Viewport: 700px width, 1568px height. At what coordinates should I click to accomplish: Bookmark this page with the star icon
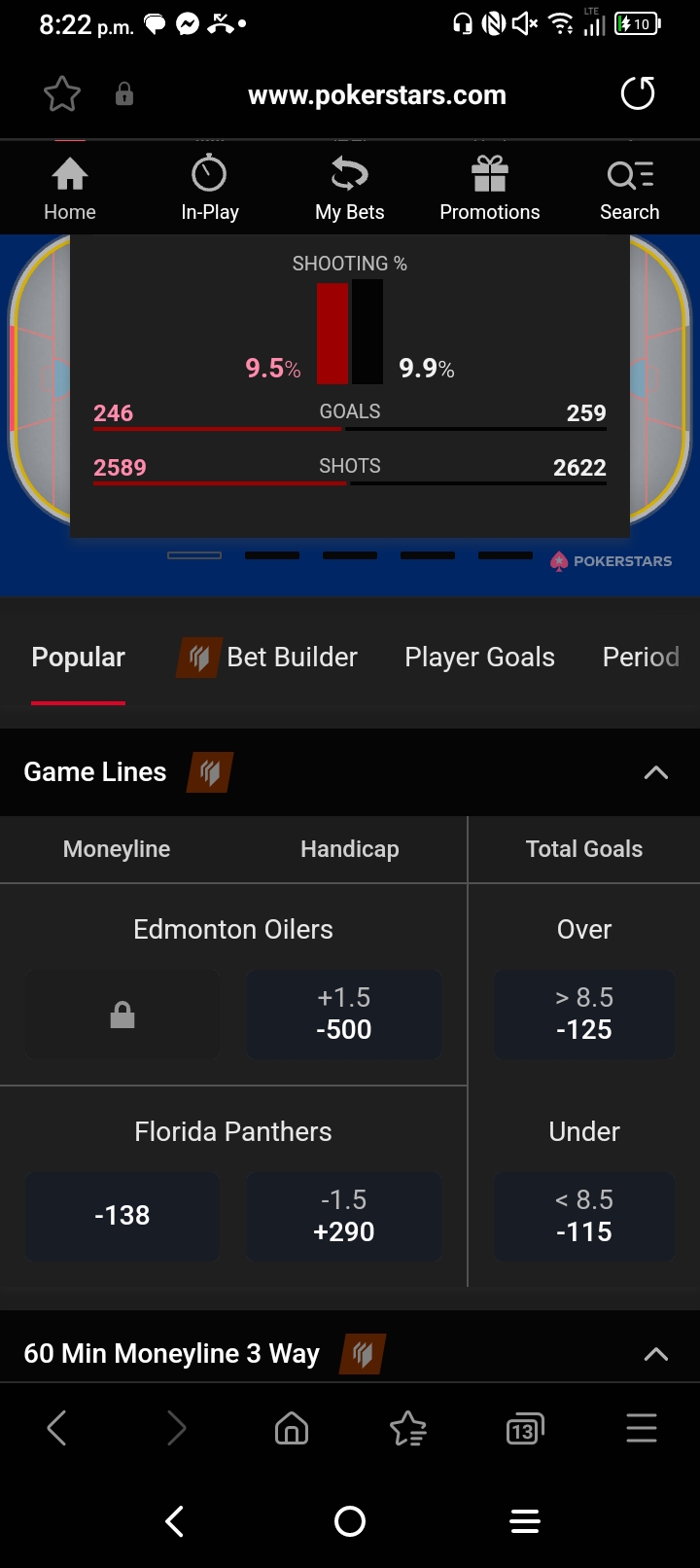62,94
